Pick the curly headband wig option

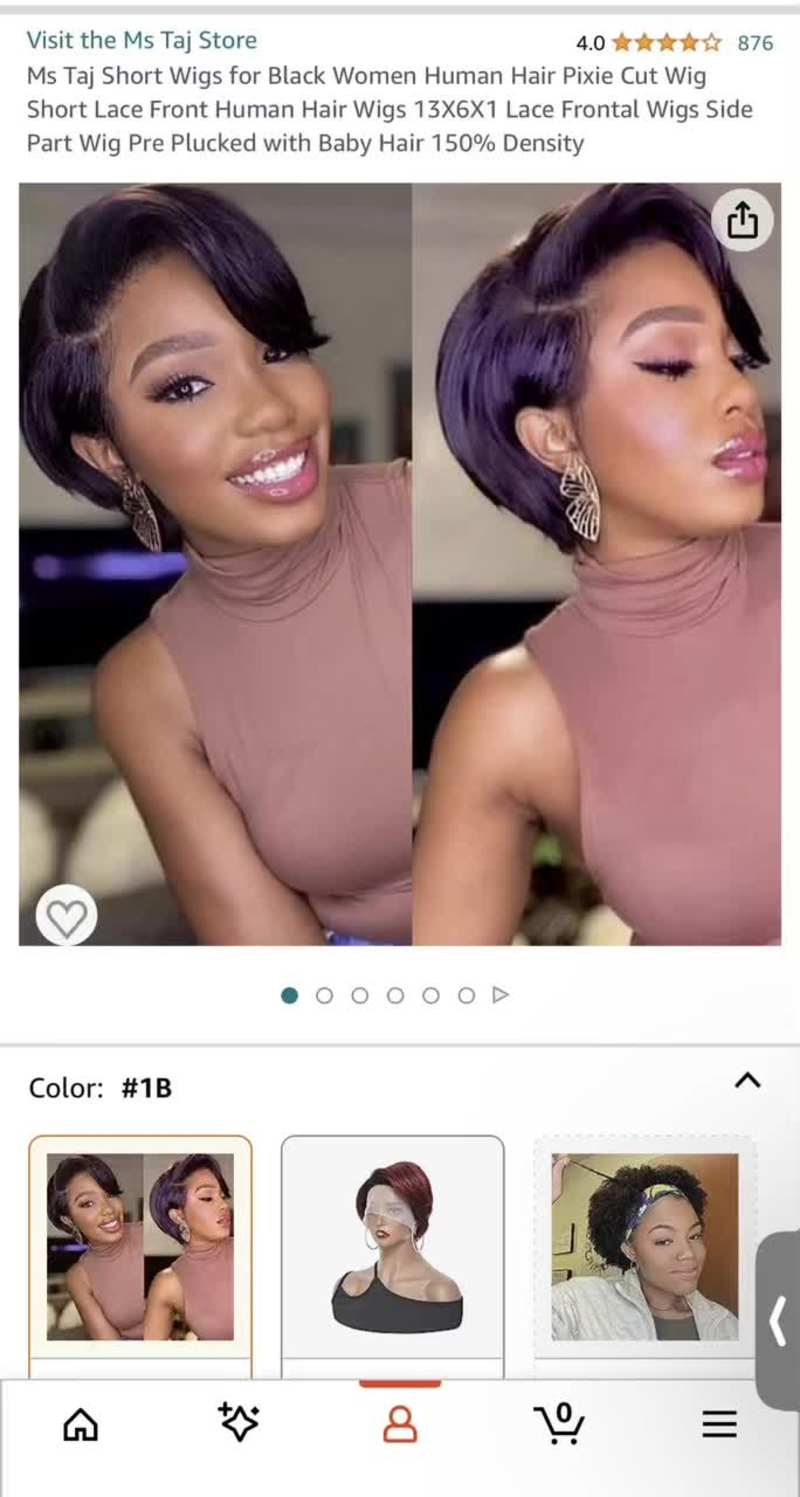click(645, 1246)
